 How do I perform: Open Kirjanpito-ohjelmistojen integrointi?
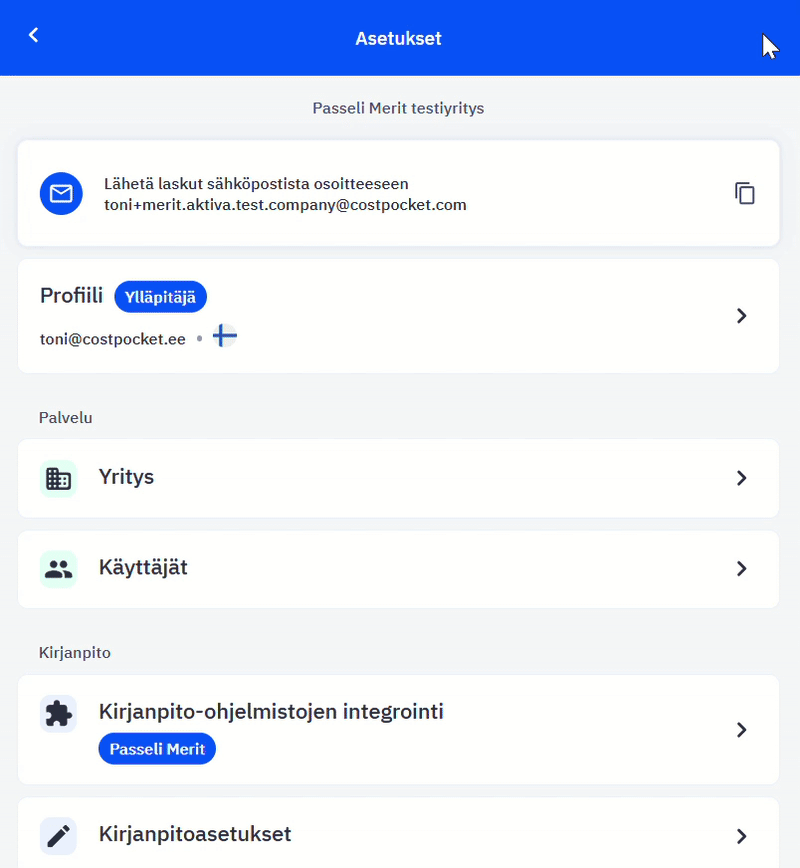pos(398,730)
